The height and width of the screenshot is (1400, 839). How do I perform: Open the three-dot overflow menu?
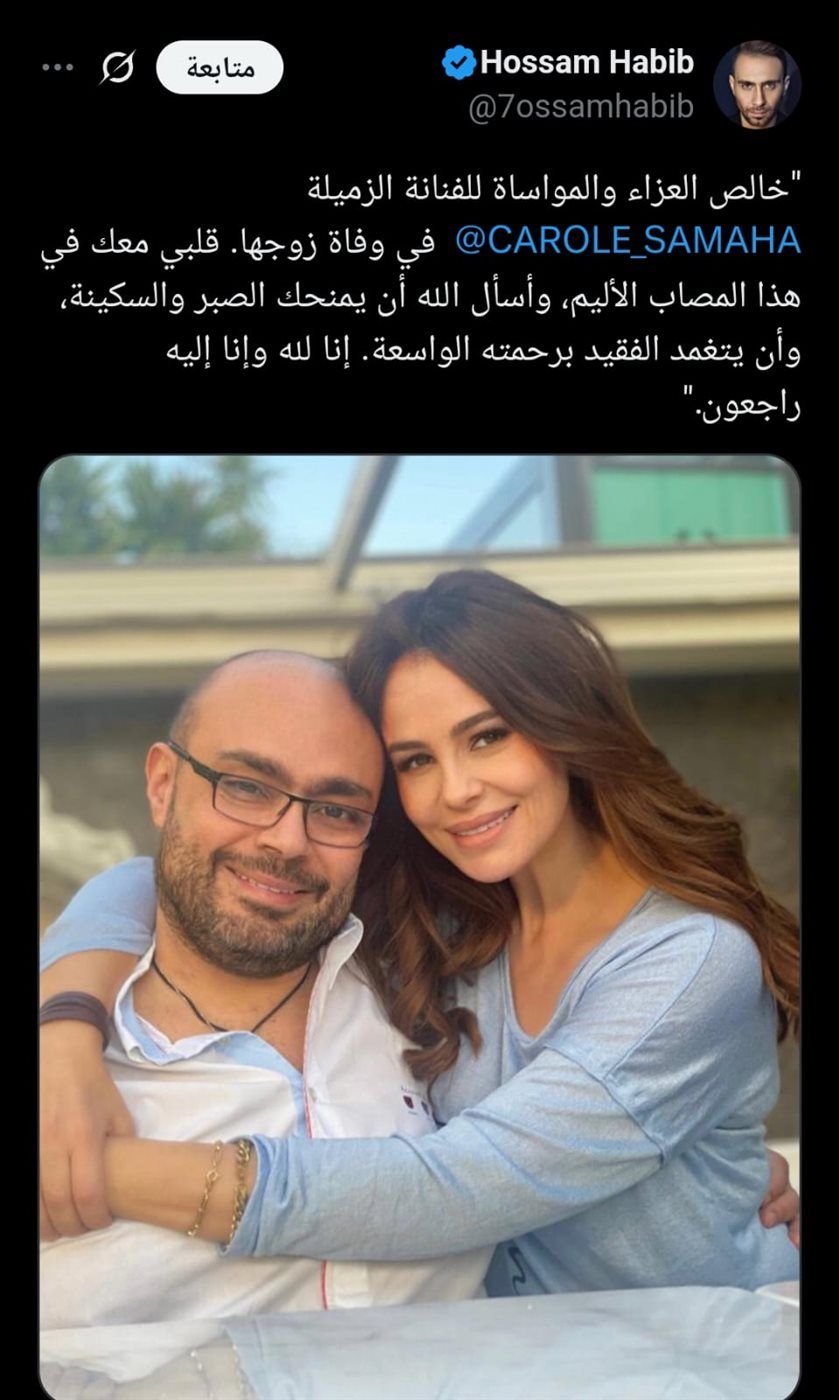tap(58, 68)
